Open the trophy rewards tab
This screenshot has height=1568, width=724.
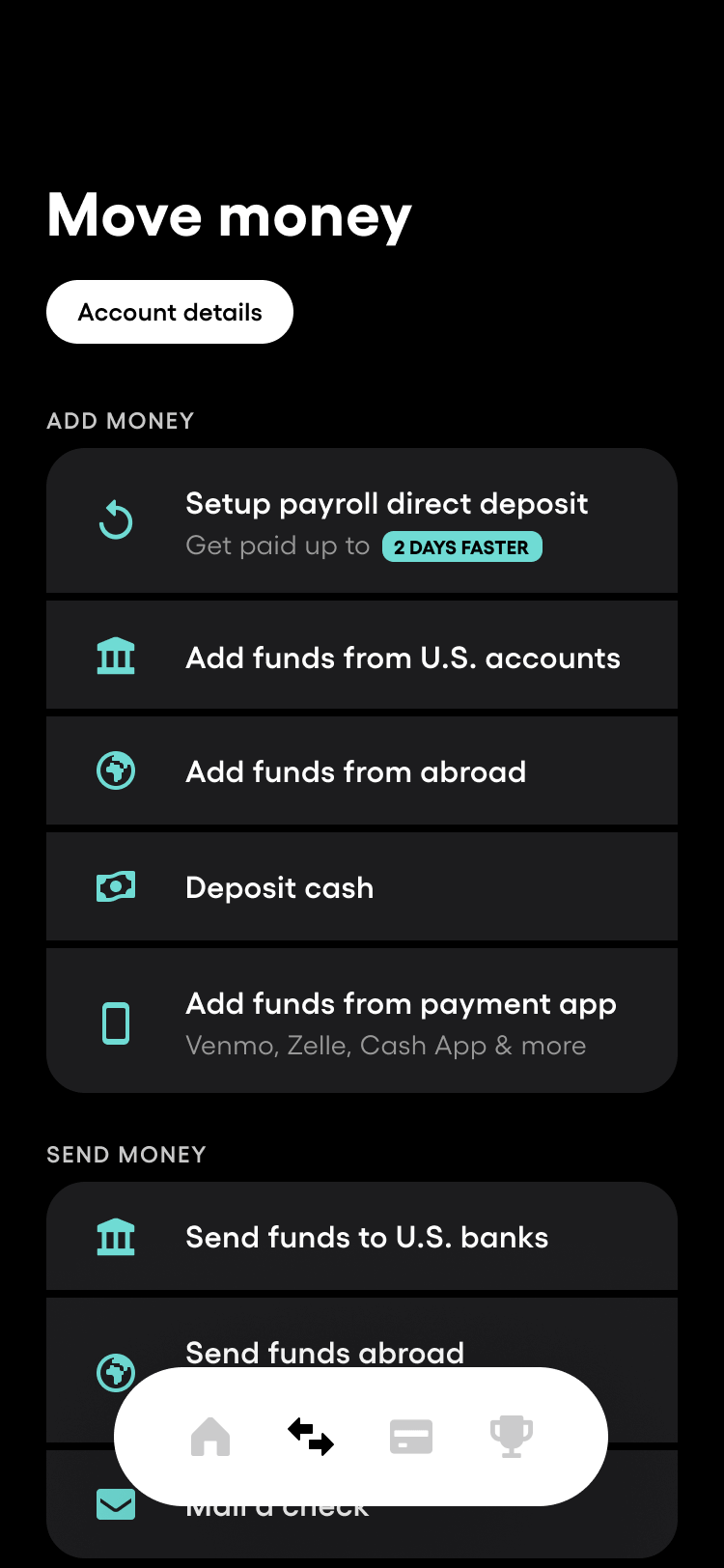[x=512, y=1437]
